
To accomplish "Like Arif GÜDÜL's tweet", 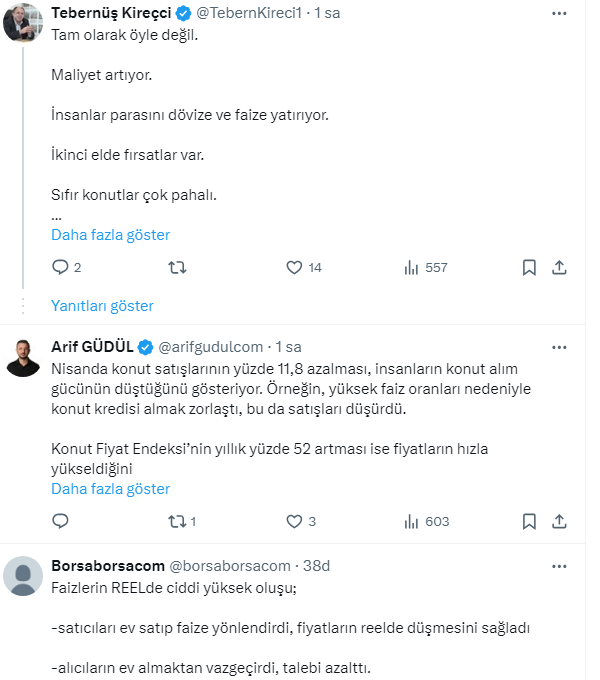I will pyautogui.click(x=294, y=522).
